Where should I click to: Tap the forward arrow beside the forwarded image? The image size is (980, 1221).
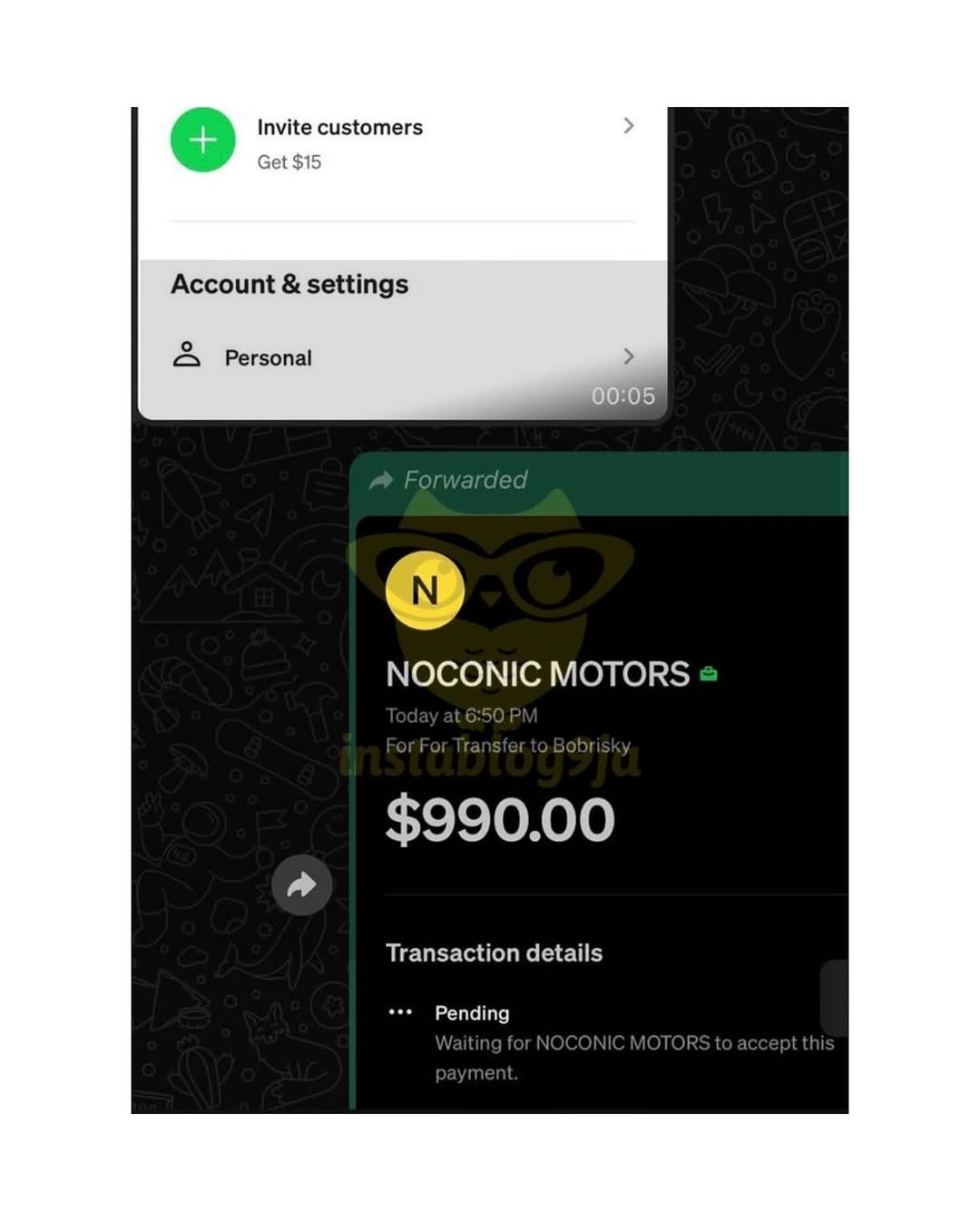pos(301,884)
